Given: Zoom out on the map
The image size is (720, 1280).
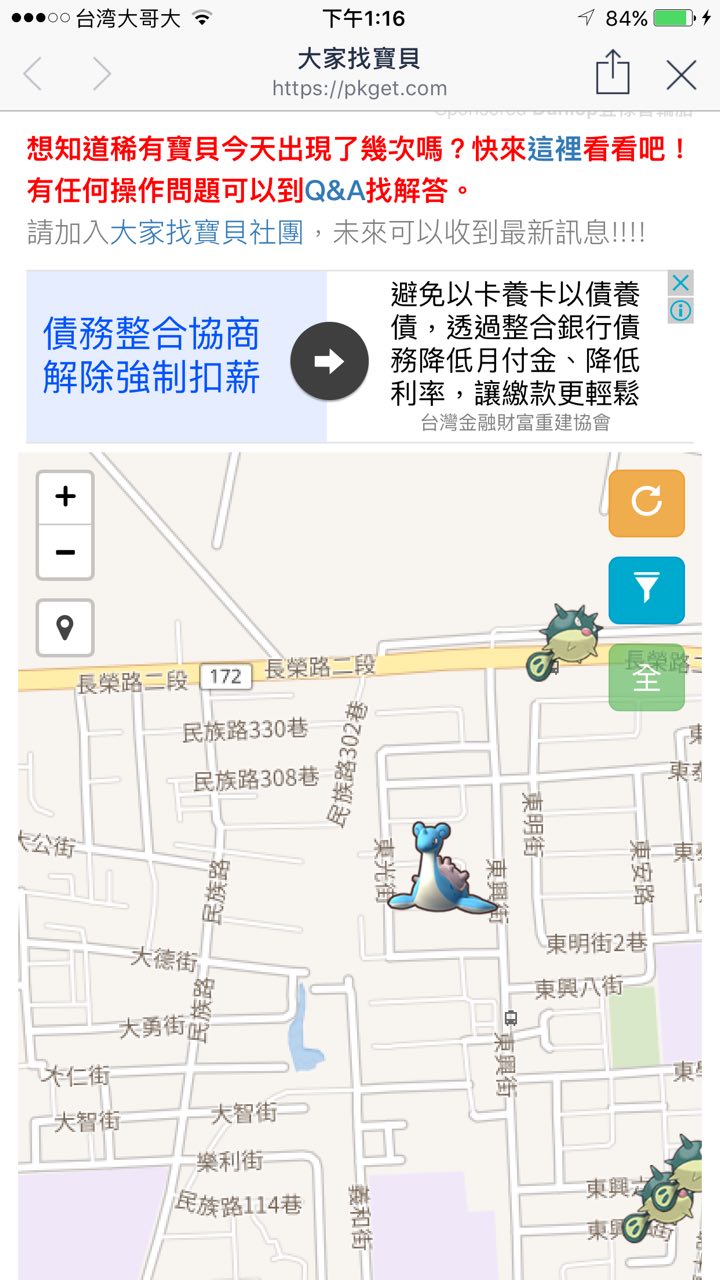Looking at the screenshot, I should pyautogui.click(x=65, y=552).
